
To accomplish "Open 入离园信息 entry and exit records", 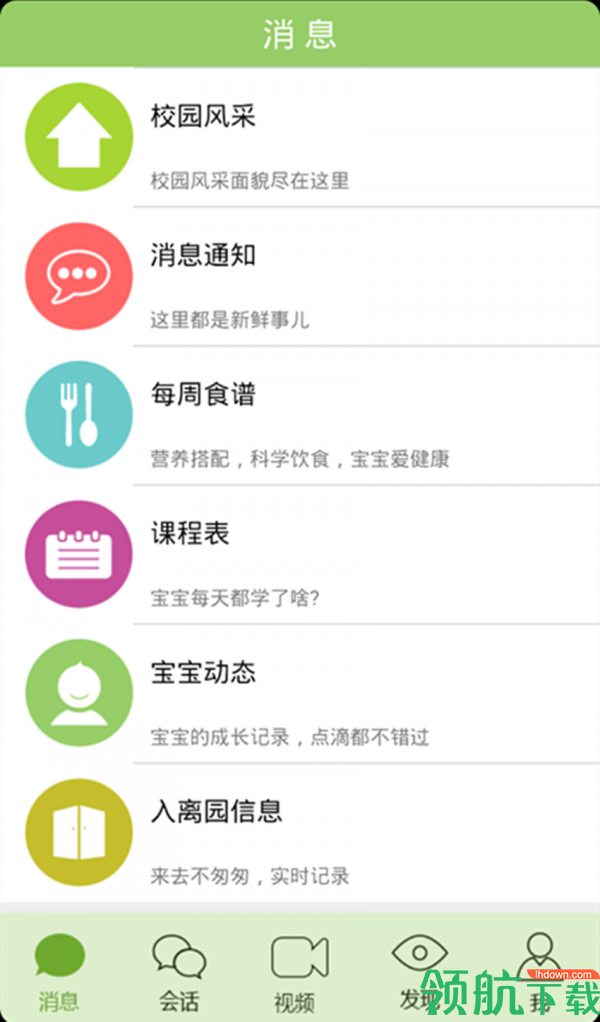I will [x=300, y=833].
